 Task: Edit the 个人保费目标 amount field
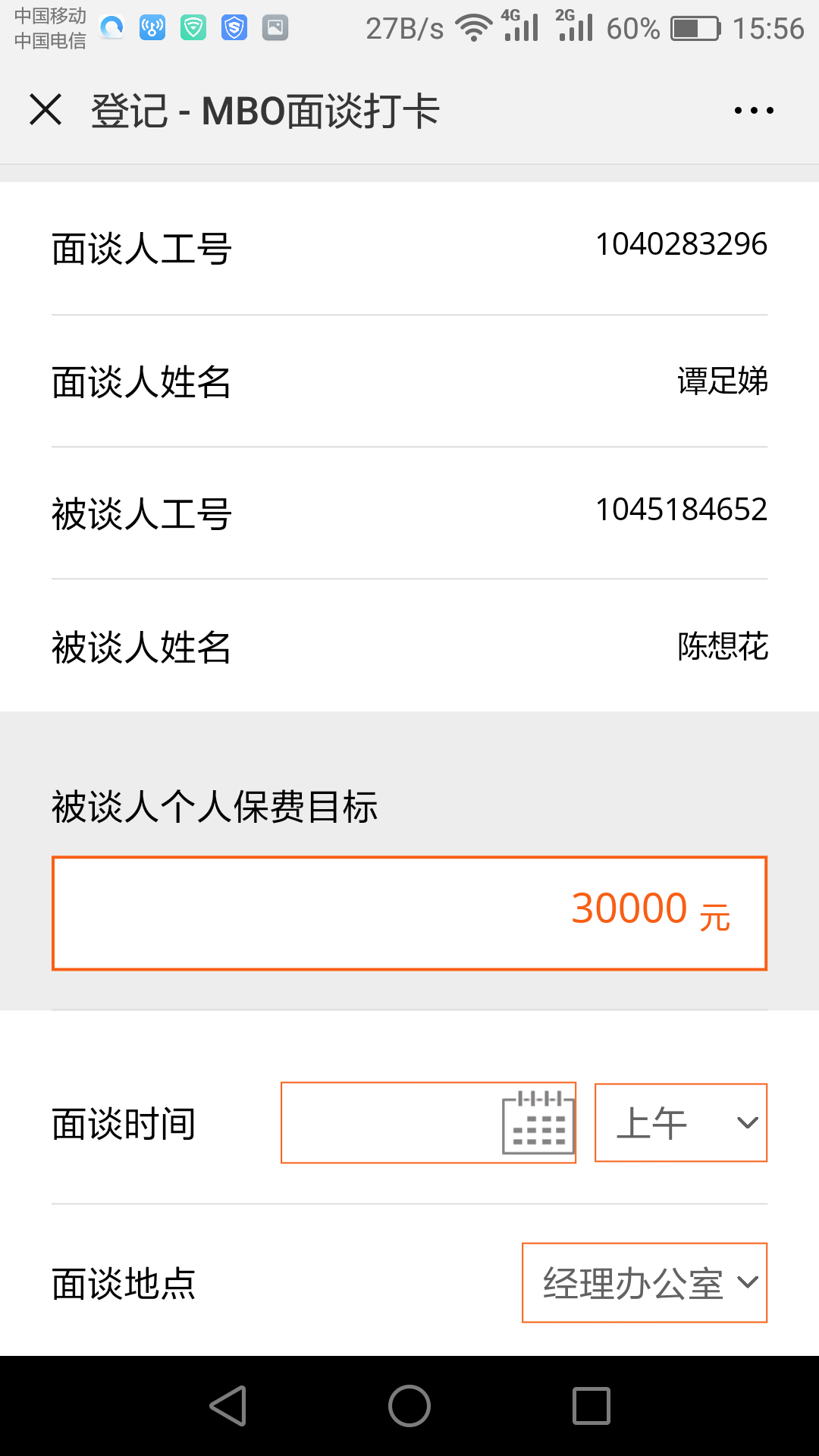(409, 913)
